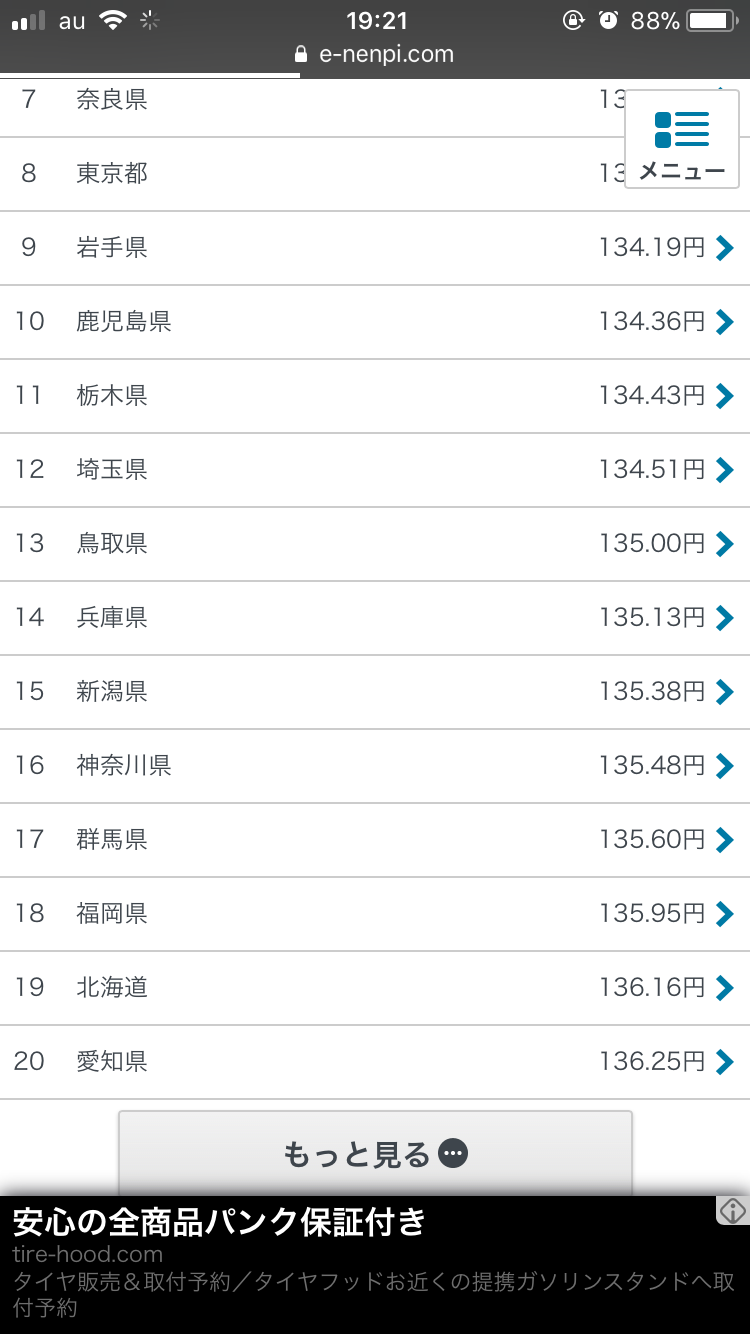750x1334 pixels.
Task: Open the tire-hood.com ad banner
Action: tap(360, 1264)
